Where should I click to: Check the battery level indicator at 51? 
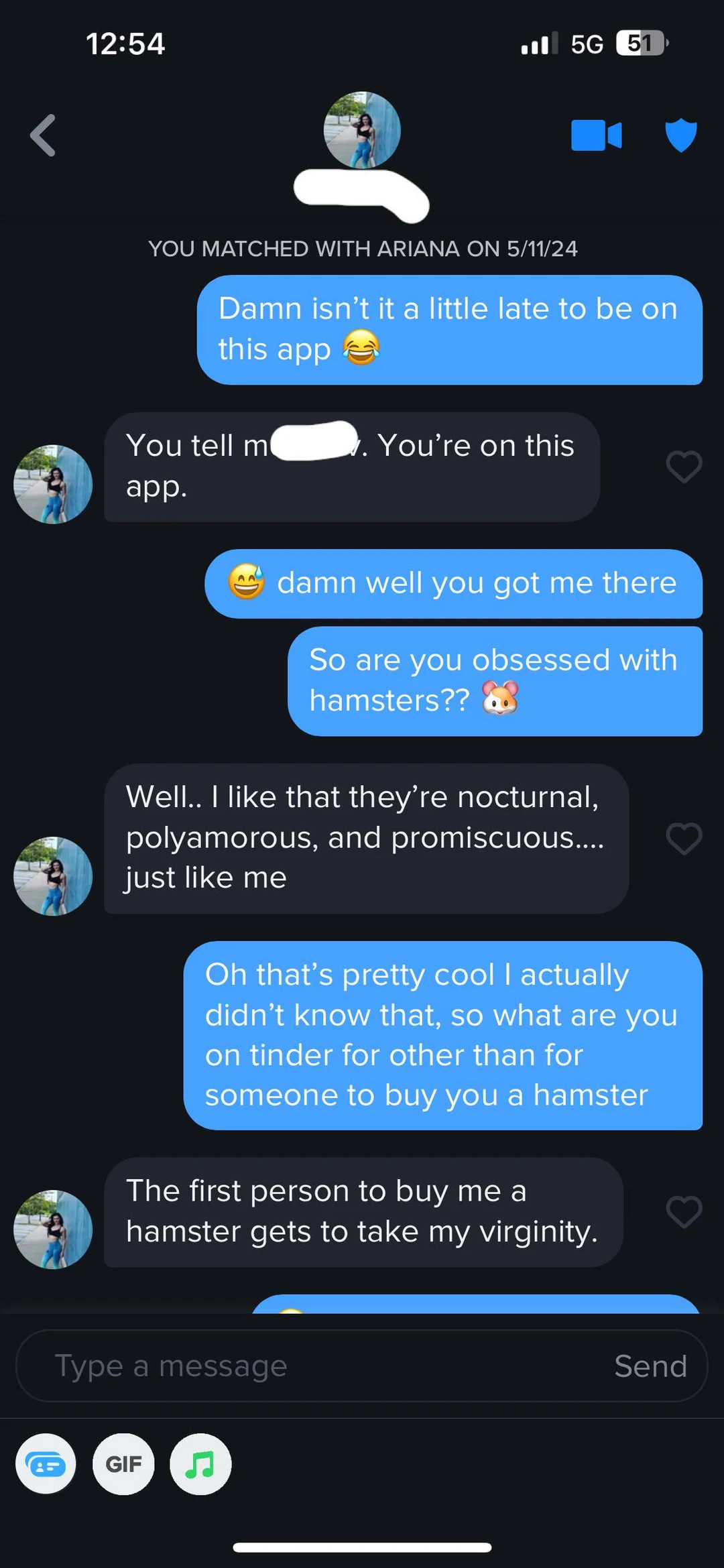point(640,43)
